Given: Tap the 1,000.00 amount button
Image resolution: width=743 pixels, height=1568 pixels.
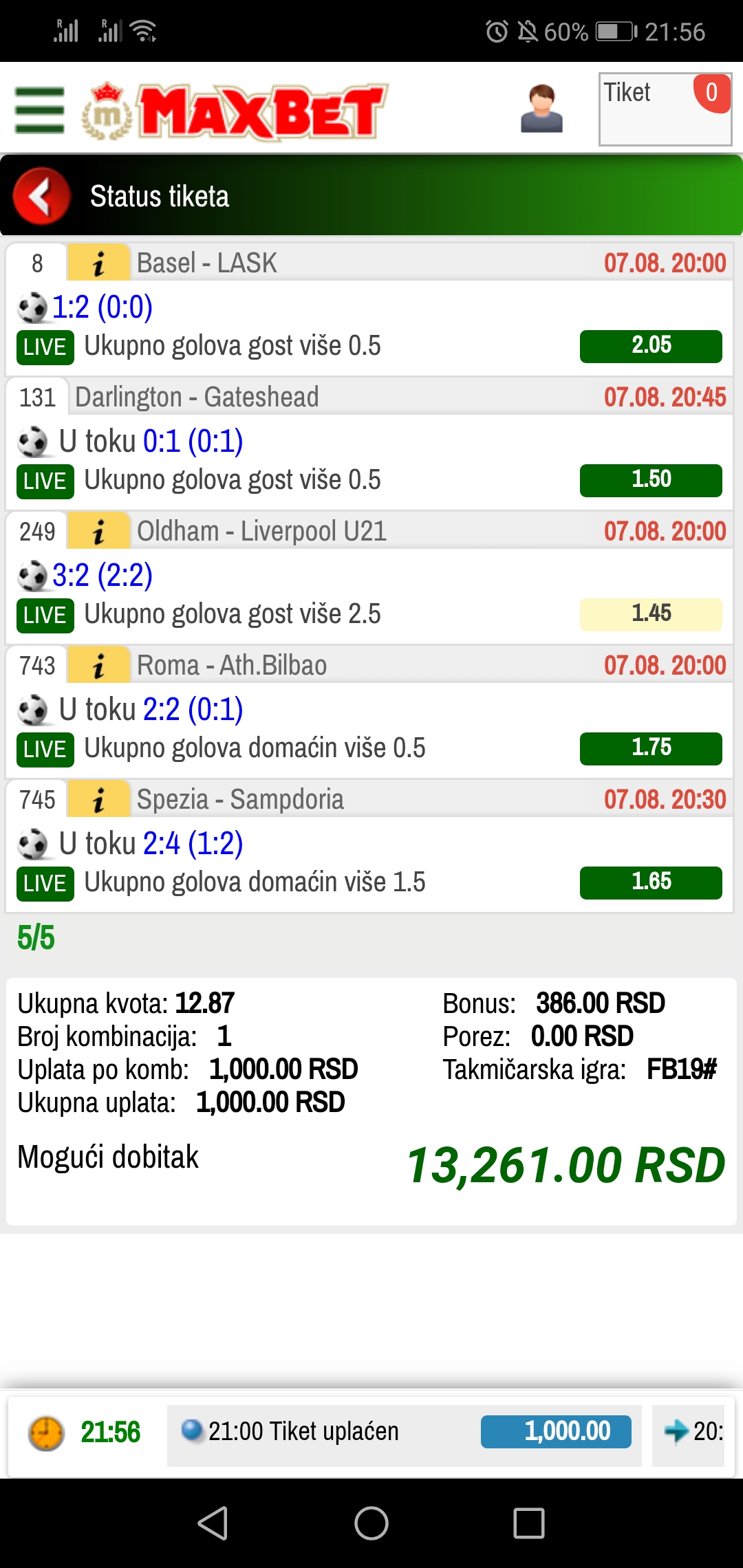Looking at the screenshot, I should (x=556, y=1432).
